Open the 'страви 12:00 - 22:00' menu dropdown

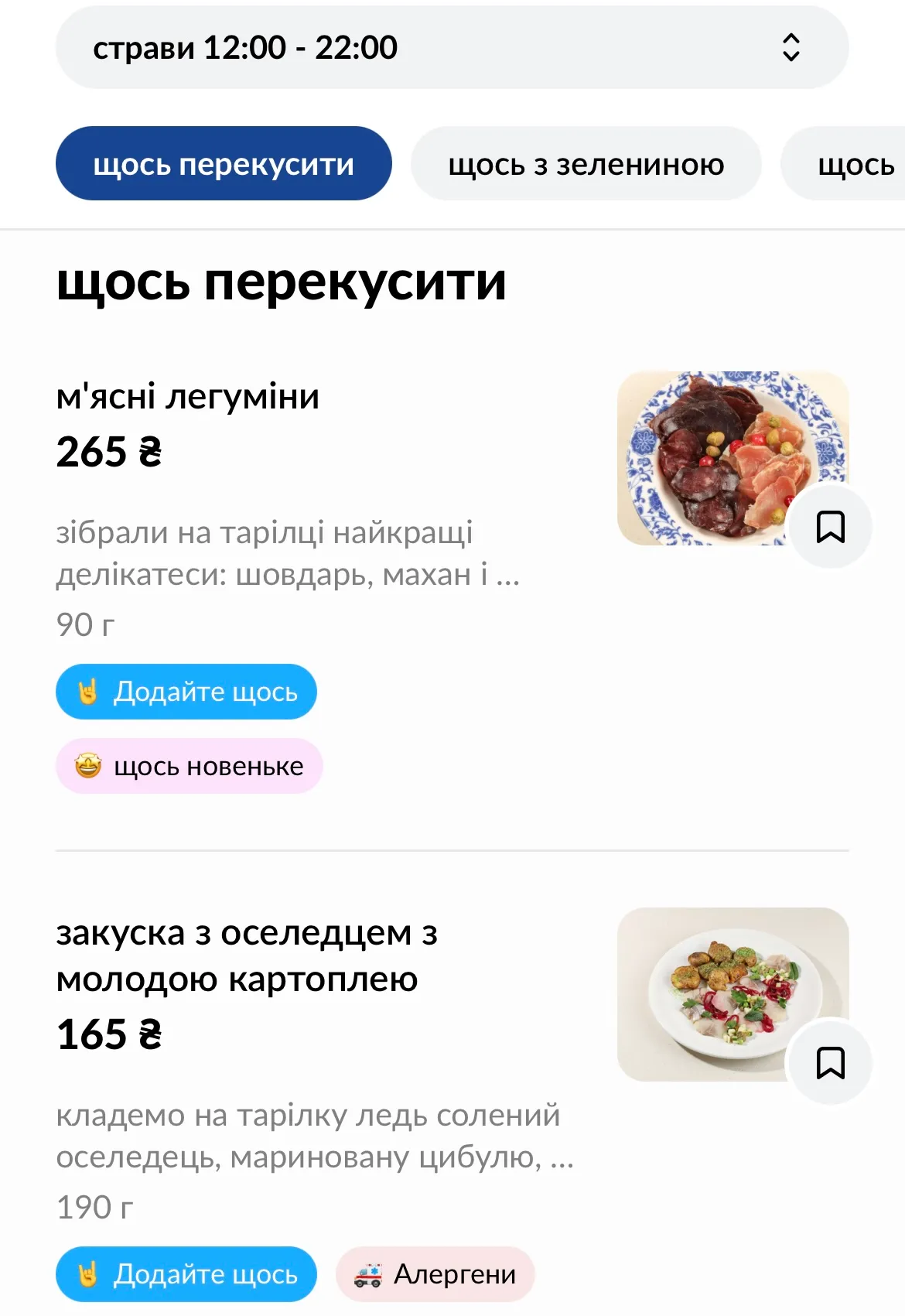[452, 48]
